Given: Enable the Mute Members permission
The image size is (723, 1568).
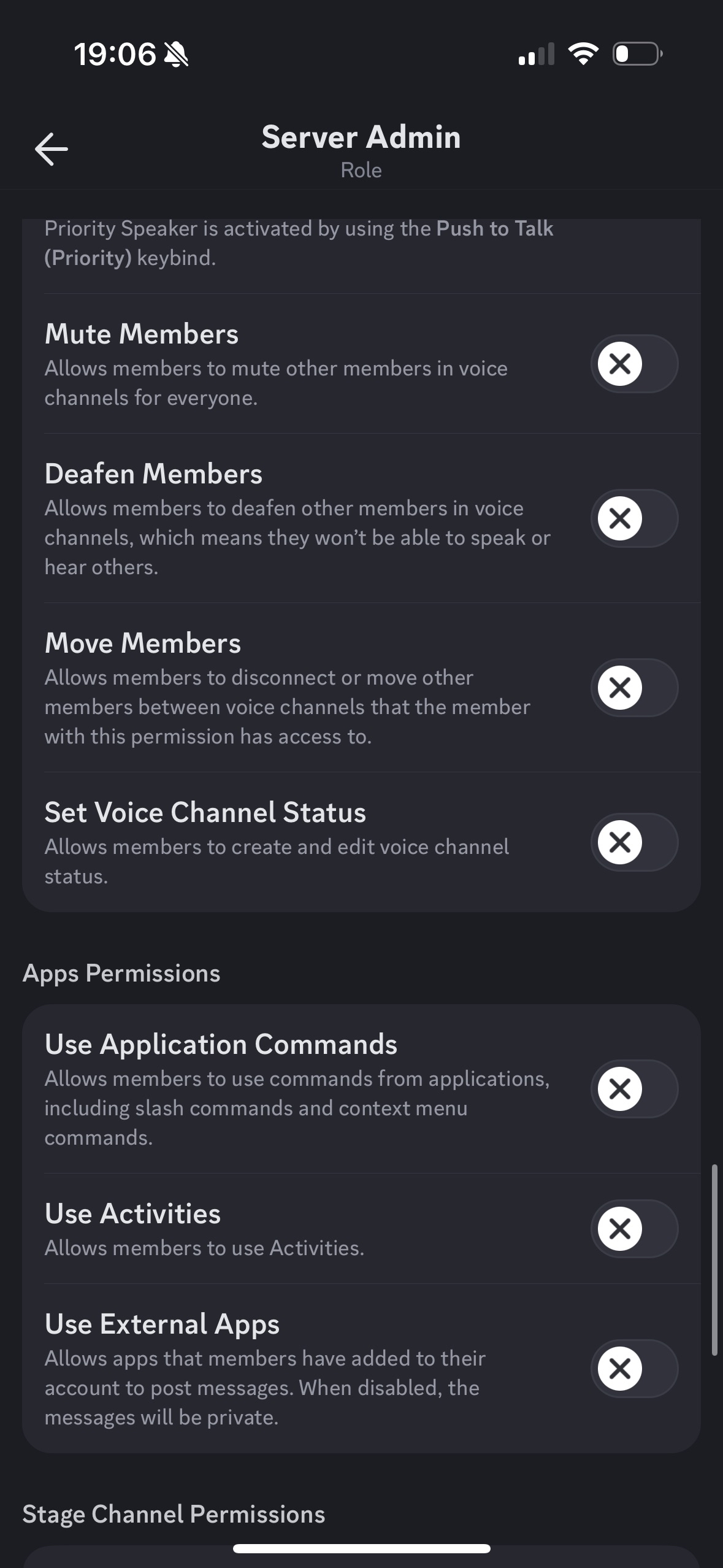Looking at the screenshot, I should coord(634,364).
